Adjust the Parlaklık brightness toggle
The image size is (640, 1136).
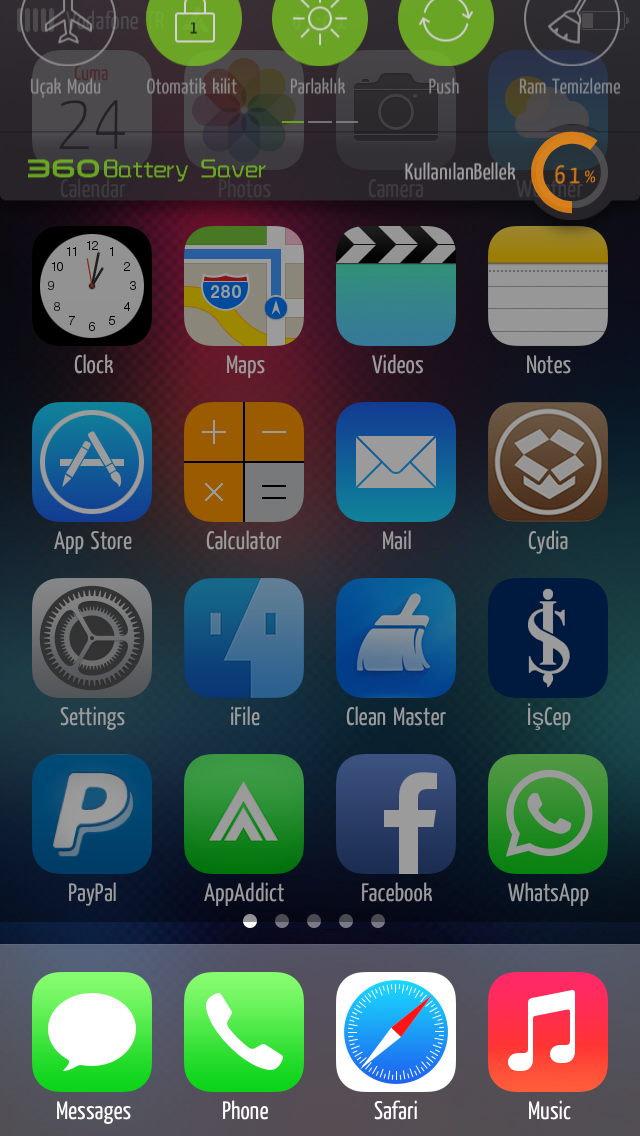(x=320, y=22)
